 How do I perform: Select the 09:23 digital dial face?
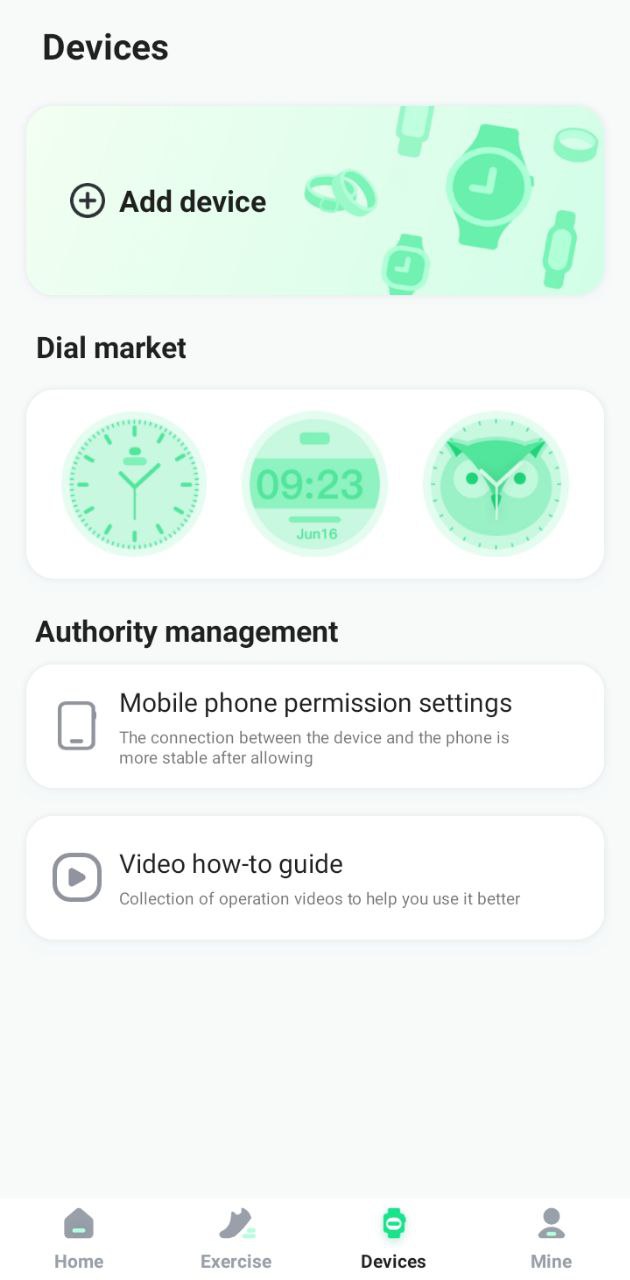coord(315,484)
